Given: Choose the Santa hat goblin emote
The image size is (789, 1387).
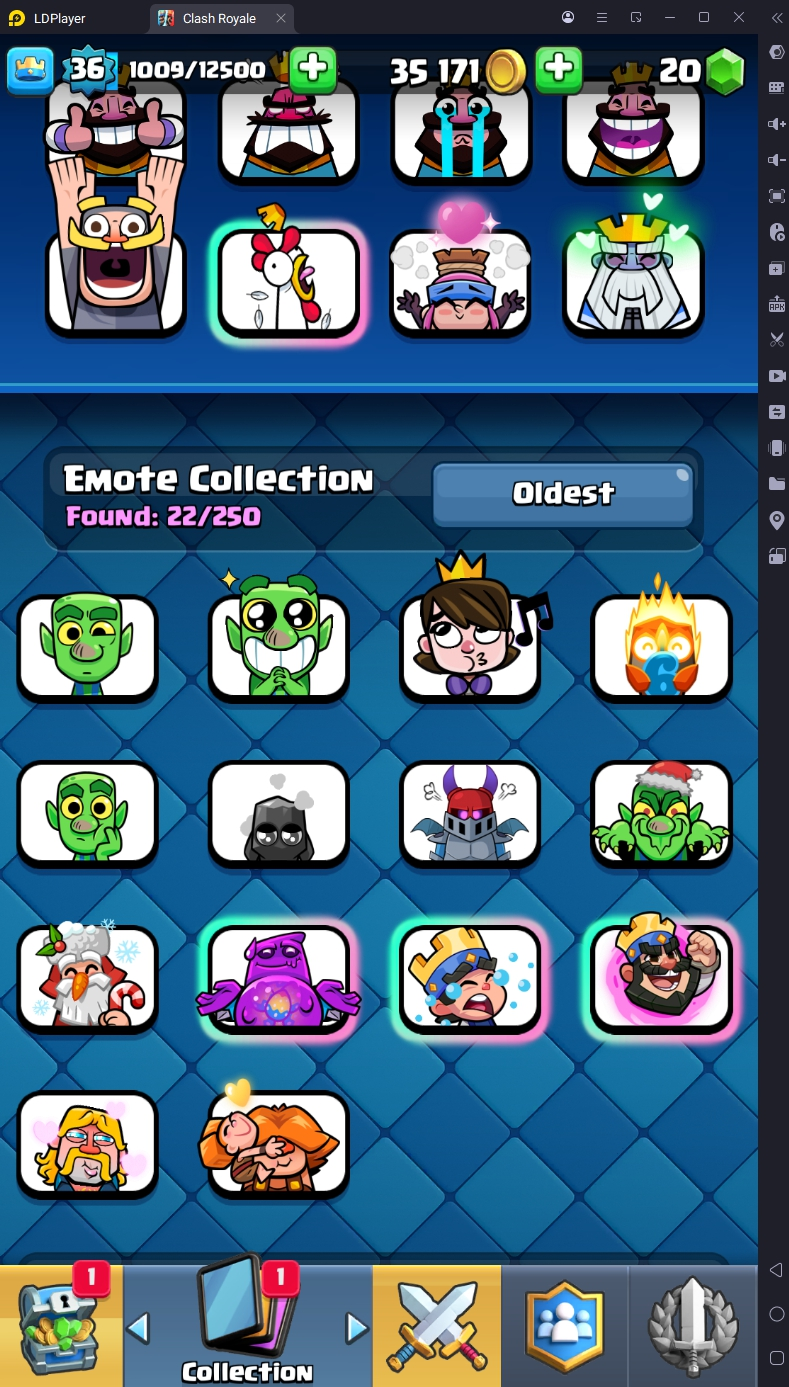Looking at the screenshot, I should click(x=661, y=812).
